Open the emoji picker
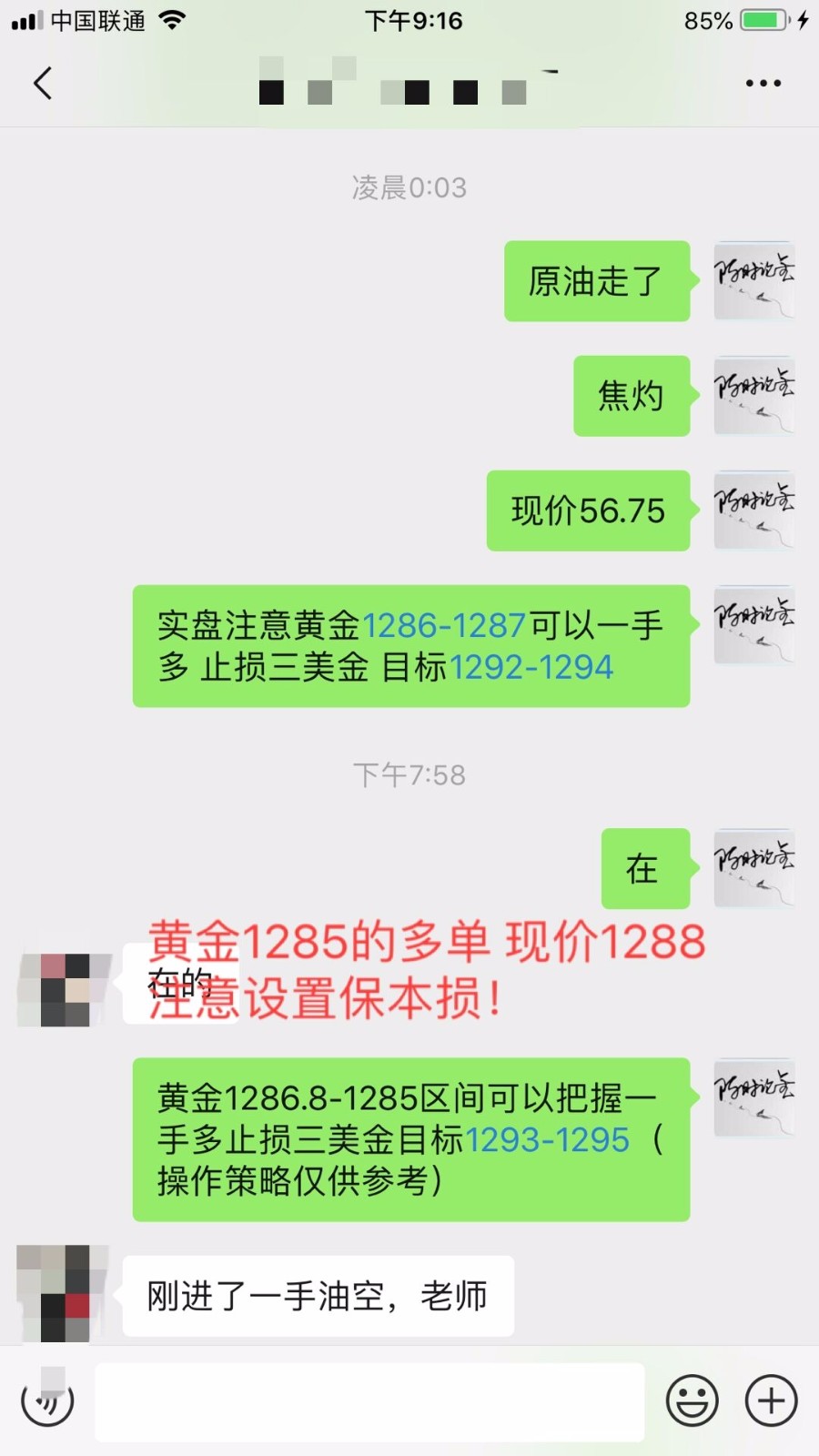819x1456 pixels. (x=693, y=1401)
